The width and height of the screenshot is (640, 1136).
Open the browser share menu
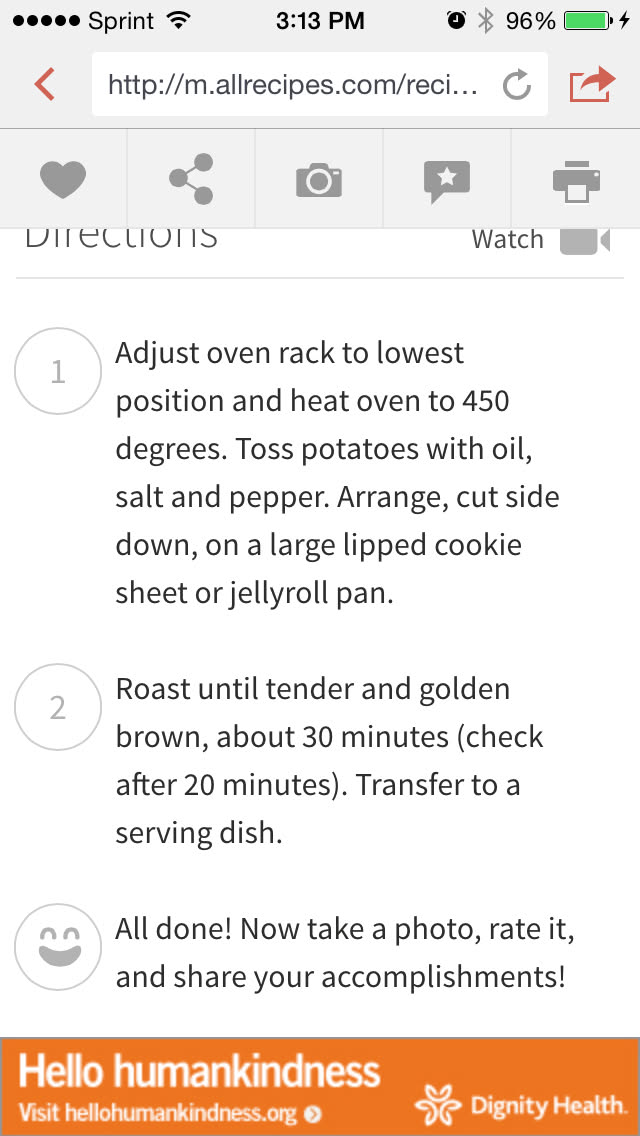coord(591,85)
